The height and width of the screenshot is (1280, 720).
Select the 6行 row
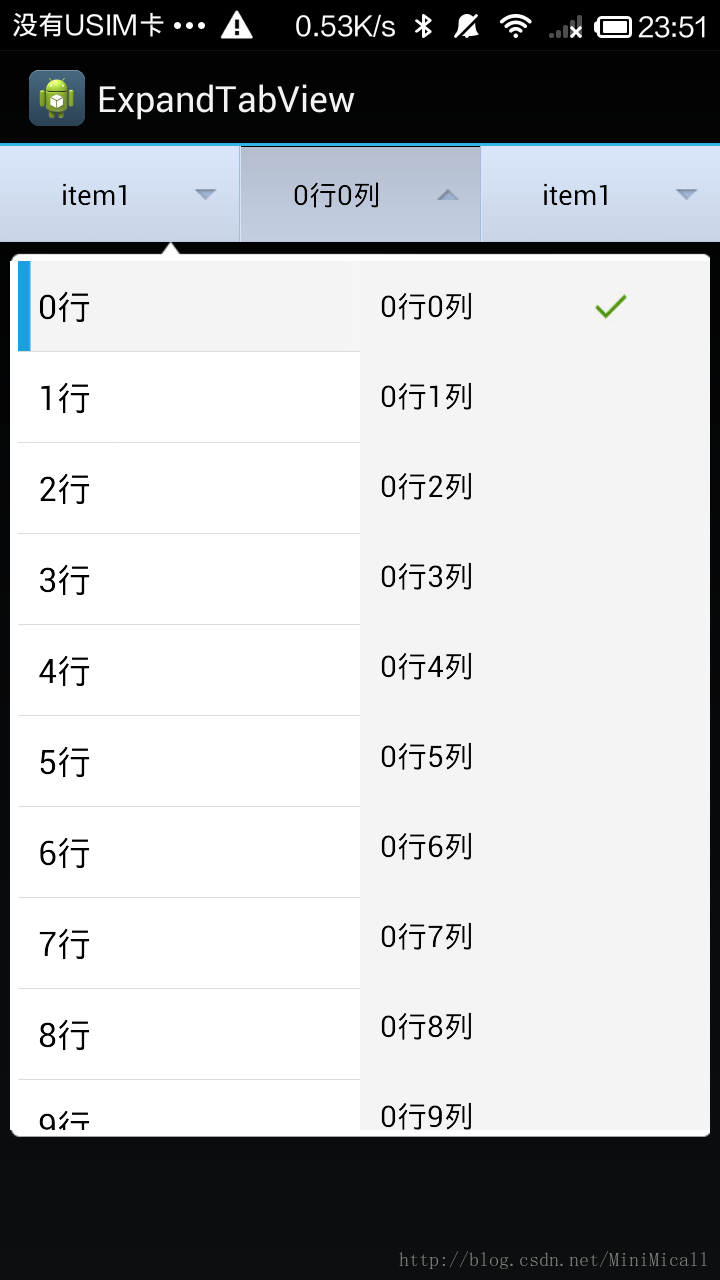pyautogui.click(x=189, y=853)
